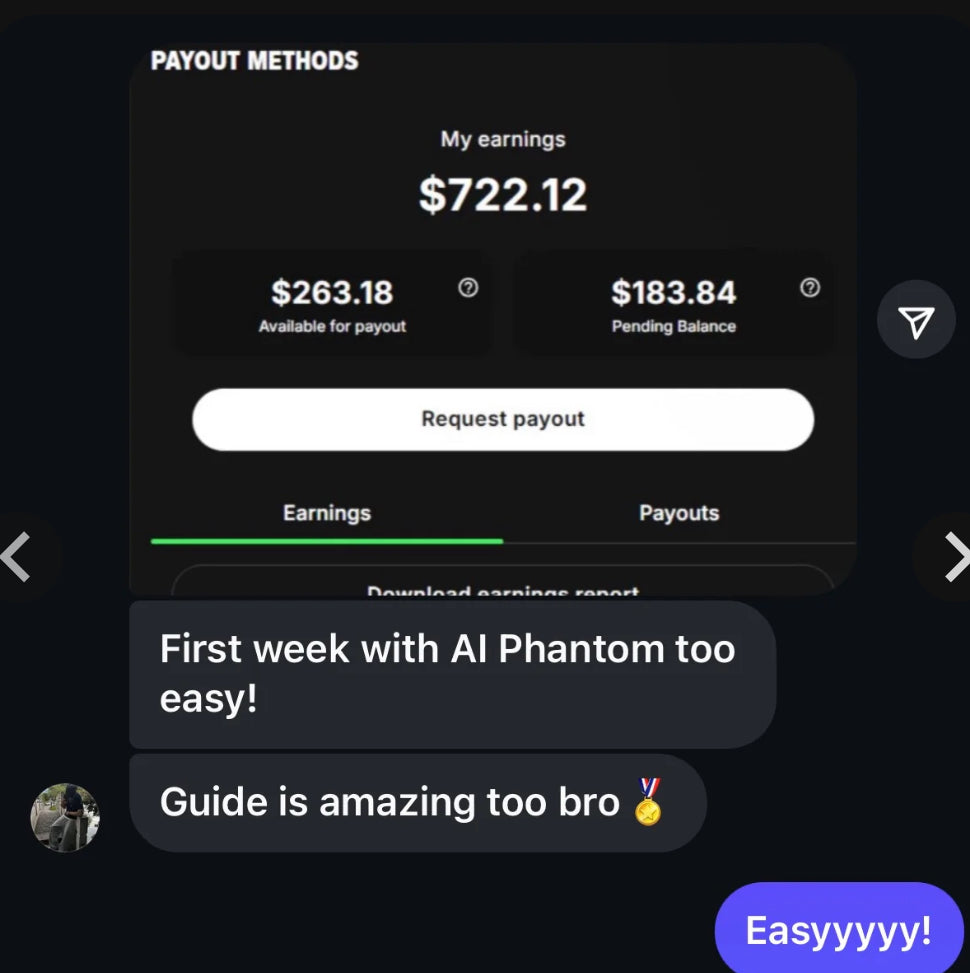Go back to the previous carousel image
This screenshot has width=970, height=973.
point(18,557)
